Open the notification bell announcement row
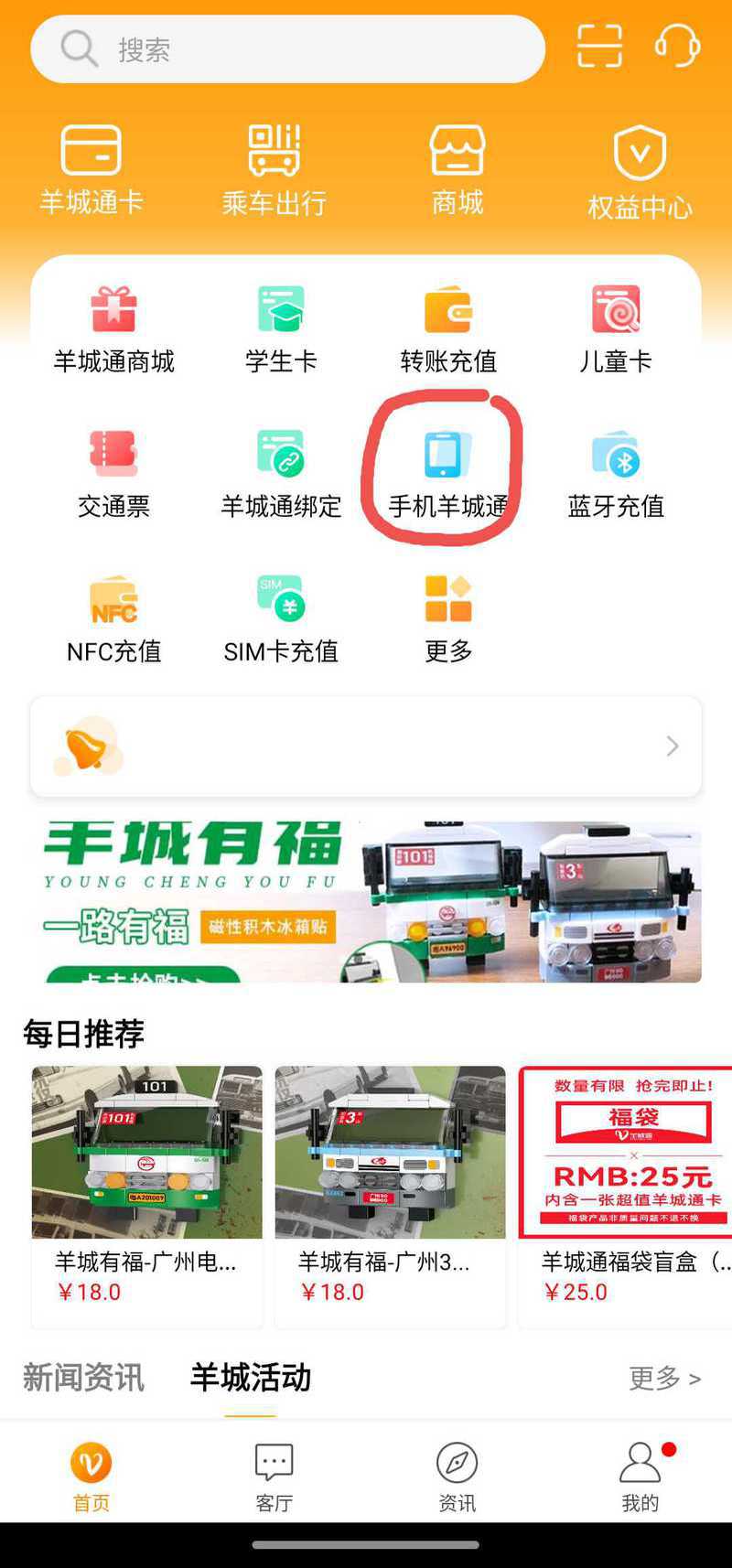This screenshot has height=1568, width=732. pyautogui.click(x=366, y=746)
